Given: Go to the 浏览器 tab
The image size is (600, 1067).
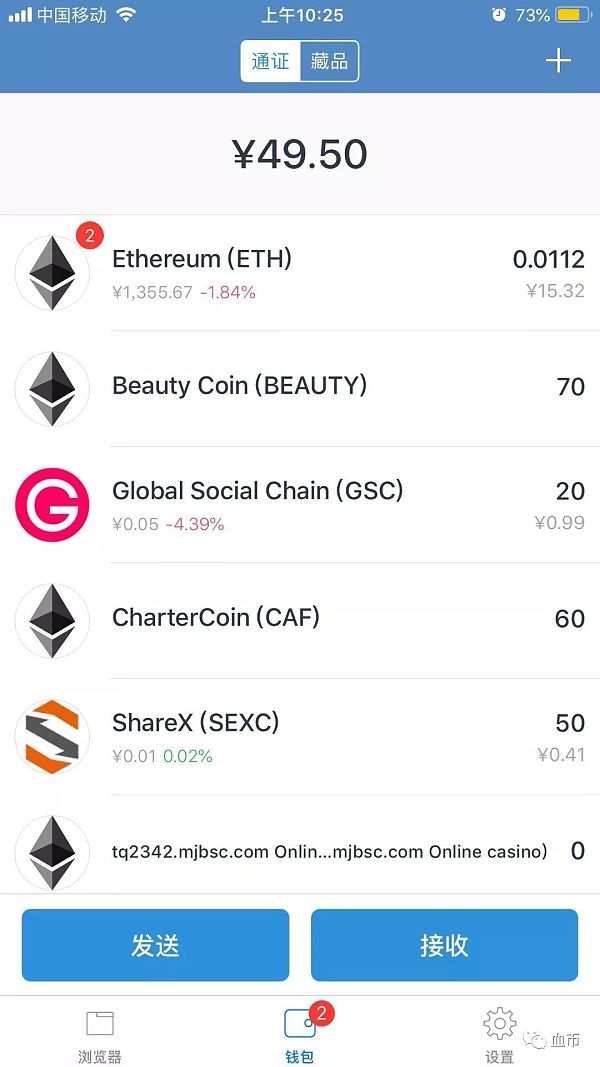Looking at the screenshot, I should pos(100,1034).
